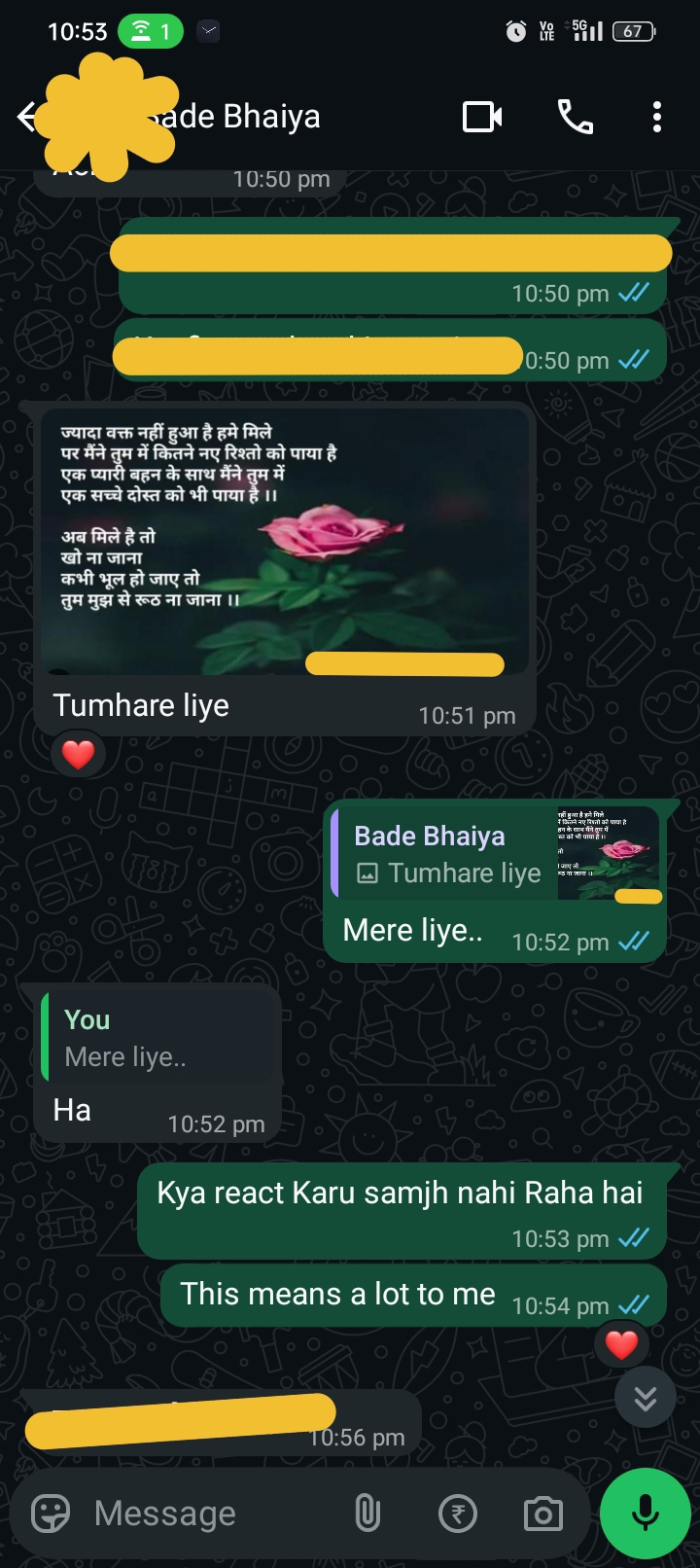Jump to the latest messages
The width and height of the screenshot is (700, 1568).
(645, 1399)
